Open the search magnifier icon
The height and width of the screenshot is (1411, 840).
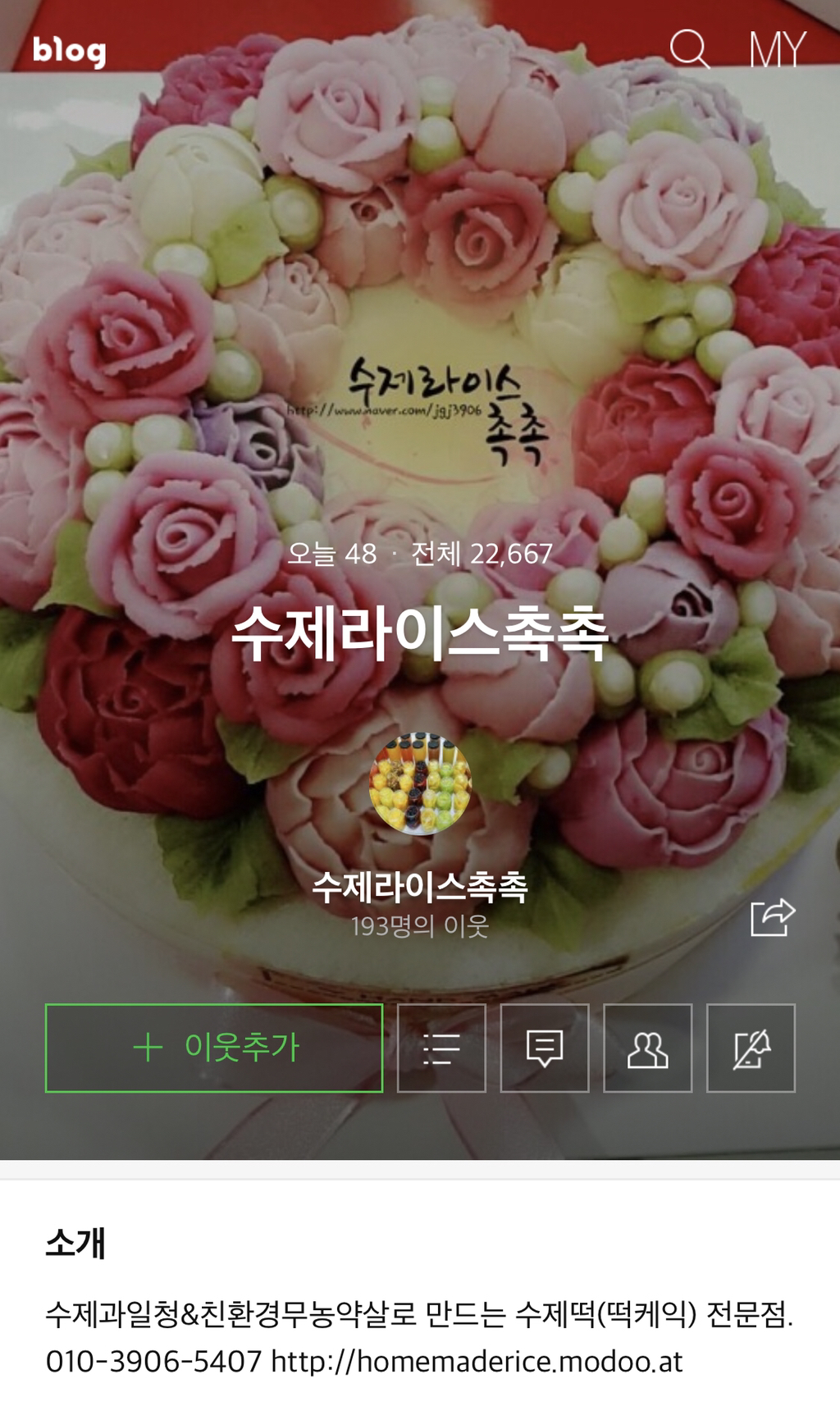[x=688, y=48]
